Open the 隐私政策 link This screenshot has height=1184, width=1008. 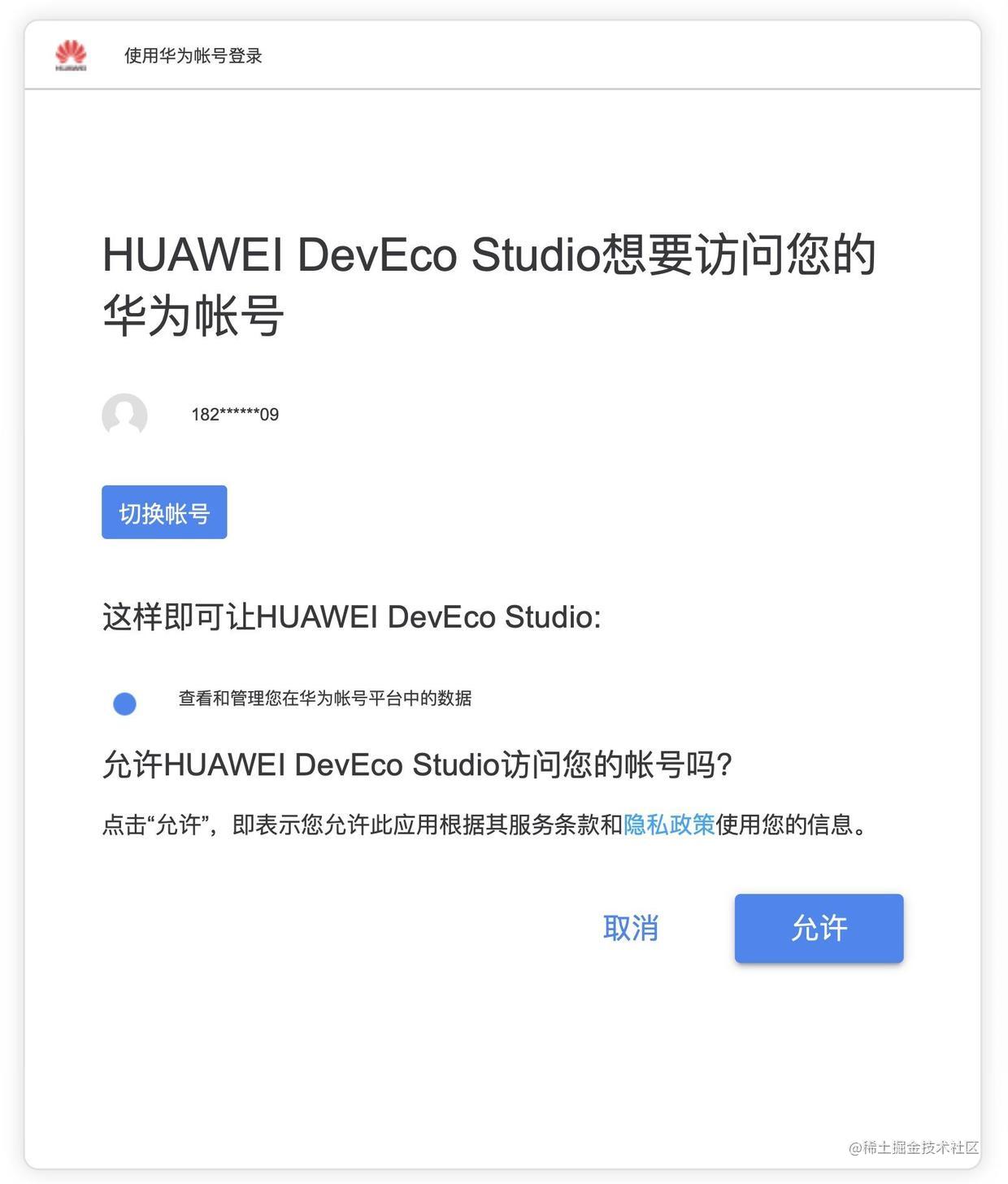click(669, 825)
